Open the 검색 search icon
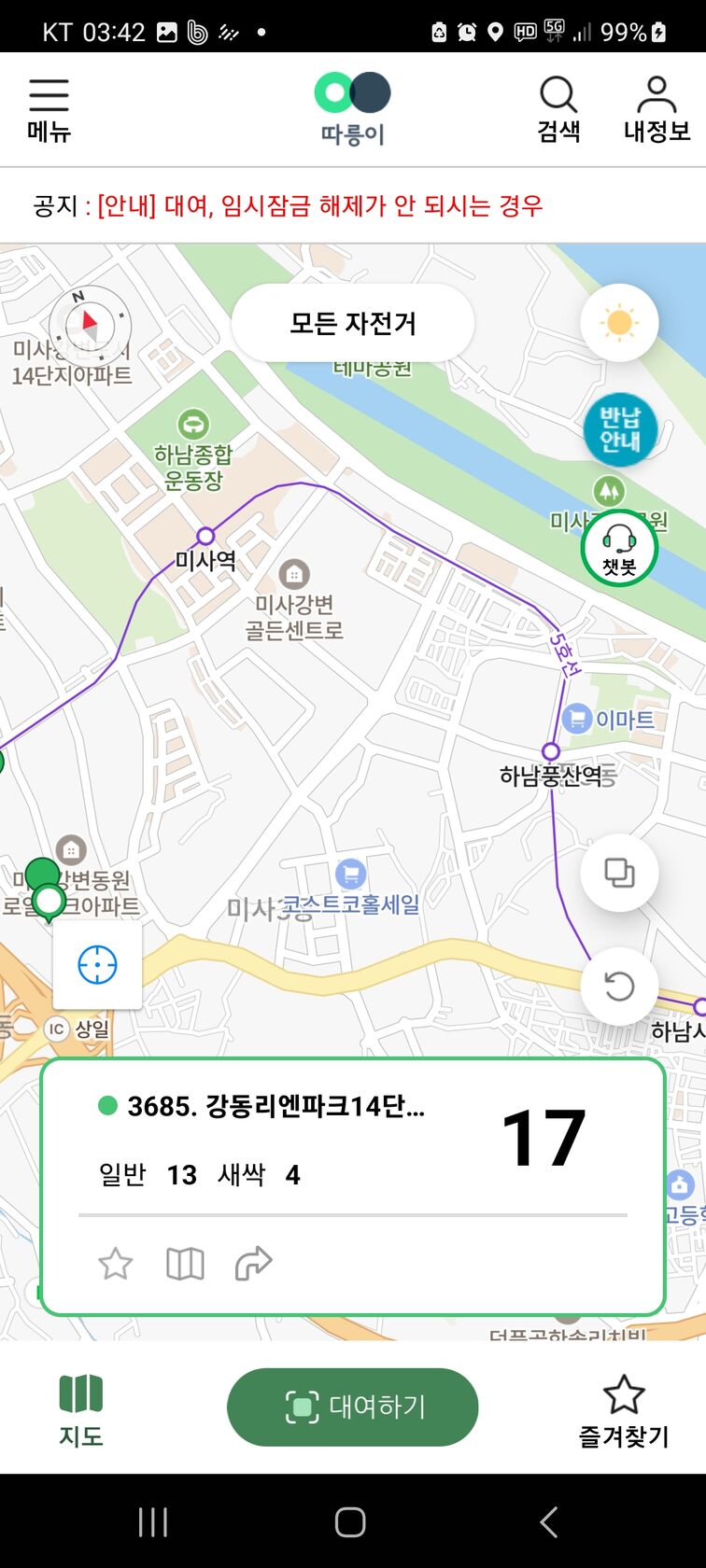Viewport: 706px width, 1568px height. click(x=558, y=110)
